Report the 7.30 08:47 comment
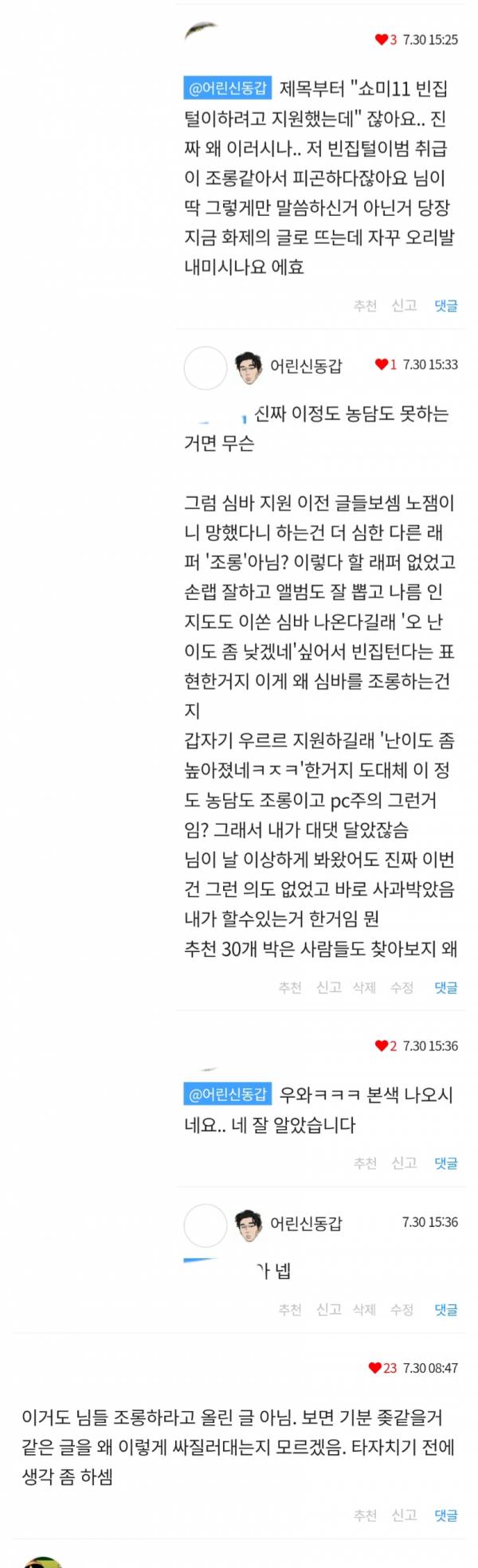Image resolution: width=478 pixels, height=1568 pixels. [404, 1515]
